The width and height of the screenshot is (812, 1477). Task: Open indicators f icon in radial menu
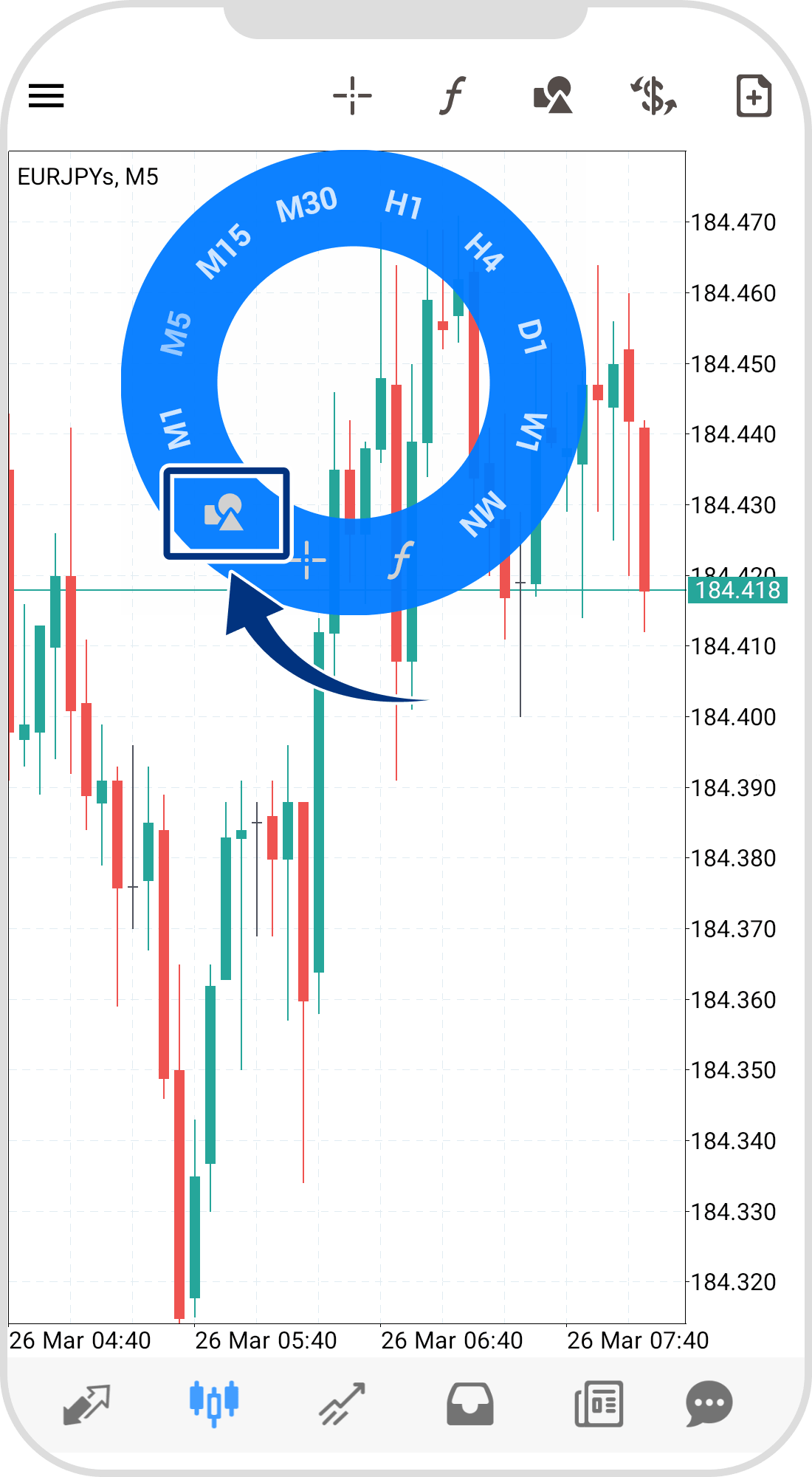401,560
